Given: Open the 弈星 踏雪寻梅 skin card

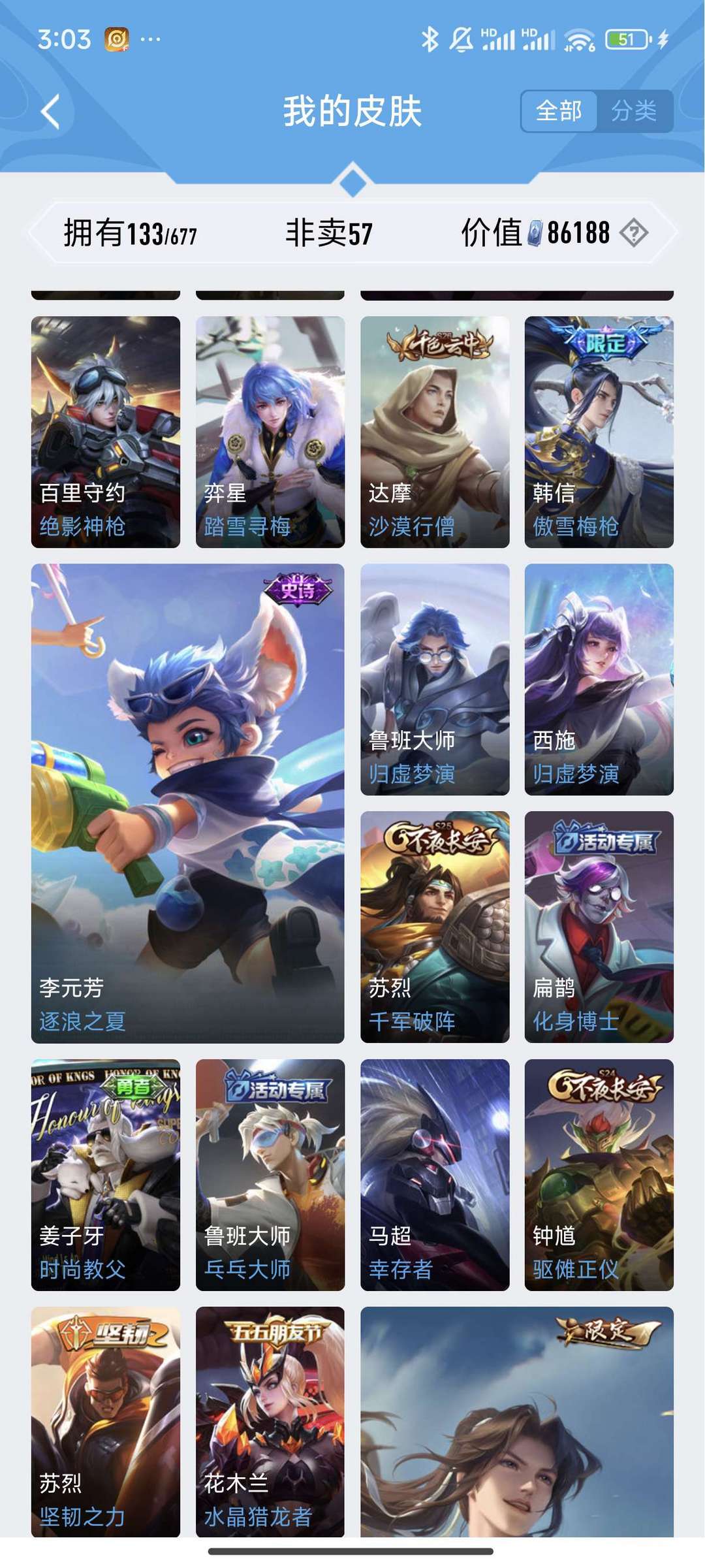Looking at the screenshot, I should coord(270,432).
